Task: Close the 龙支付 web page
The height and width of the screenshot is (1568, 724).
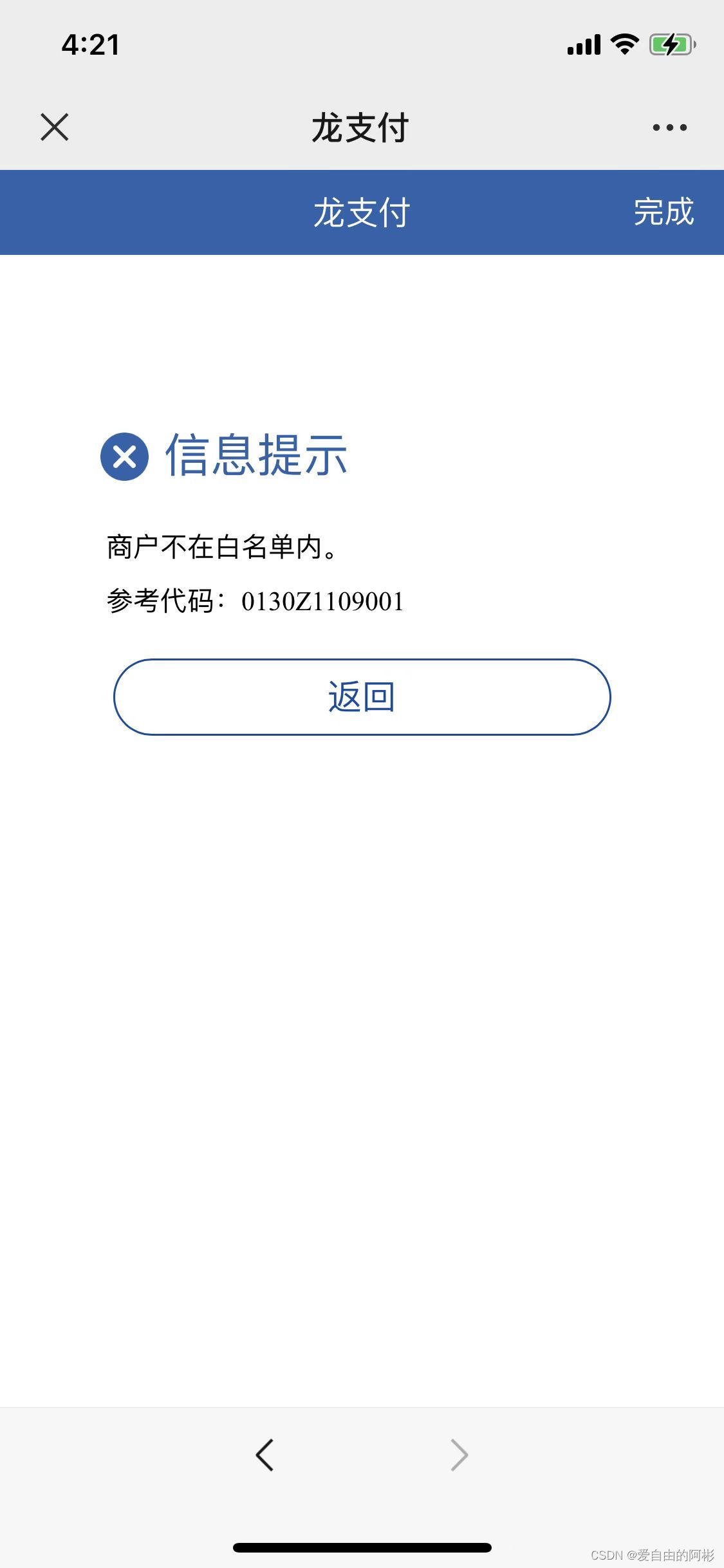Action: coord(55,127)
